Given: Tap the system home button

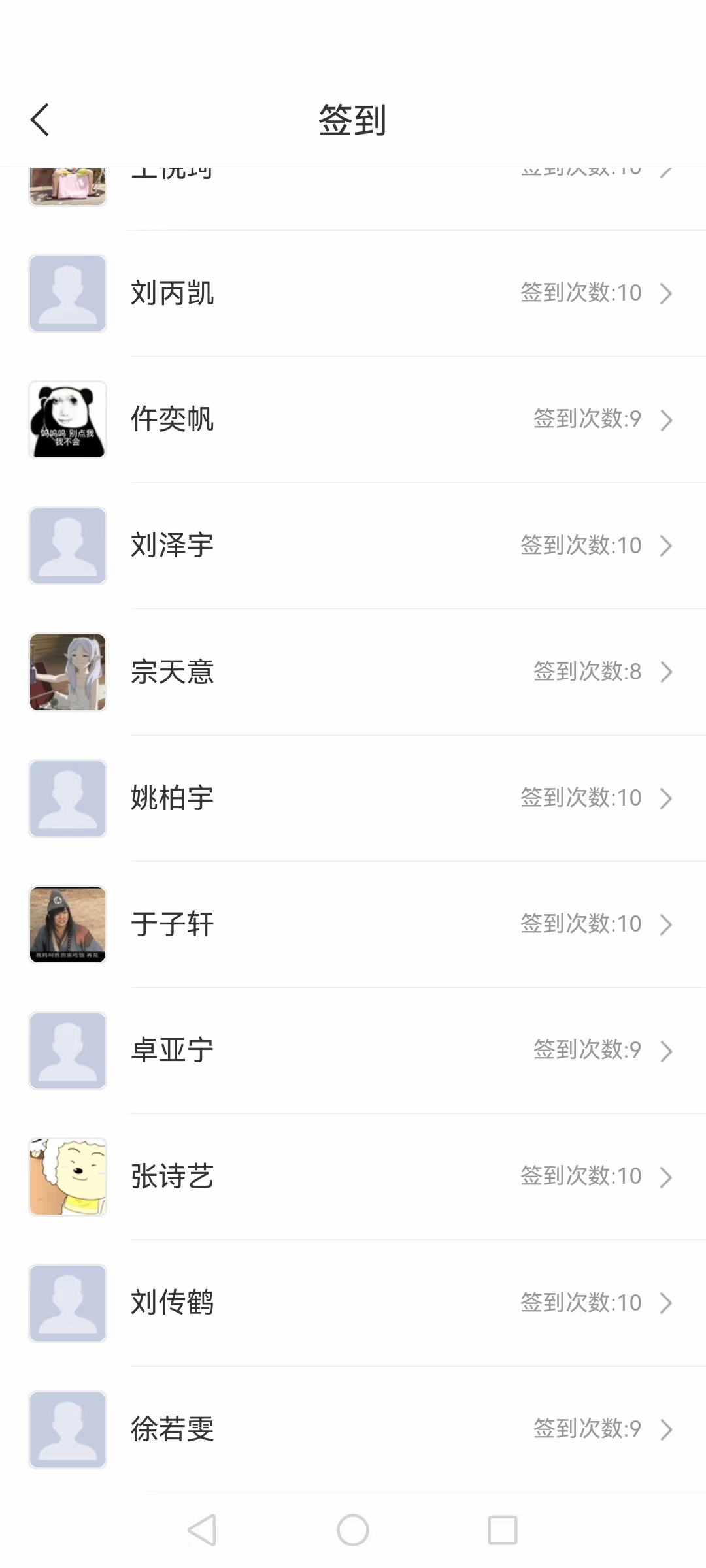Looking at the screenshot, I should tap(353, 1530).
